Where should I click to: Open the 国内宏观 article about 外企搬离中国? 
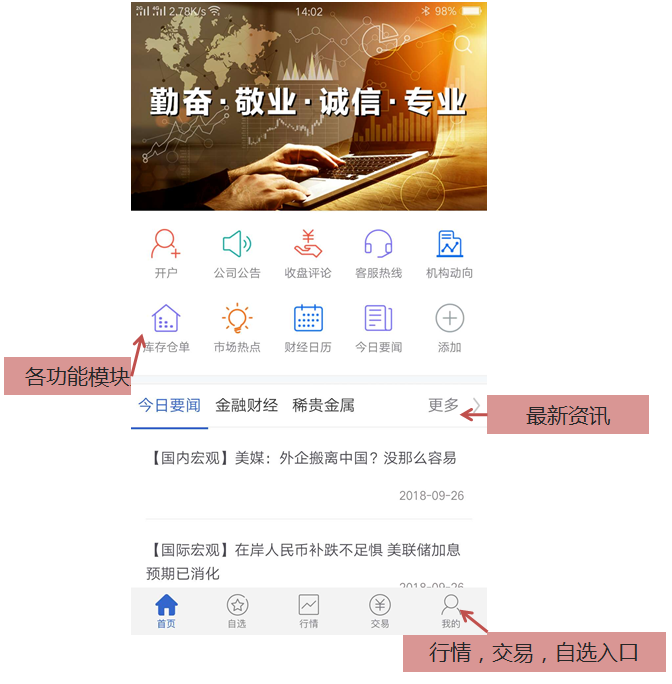pyautogui.click(x=301, y=459)
